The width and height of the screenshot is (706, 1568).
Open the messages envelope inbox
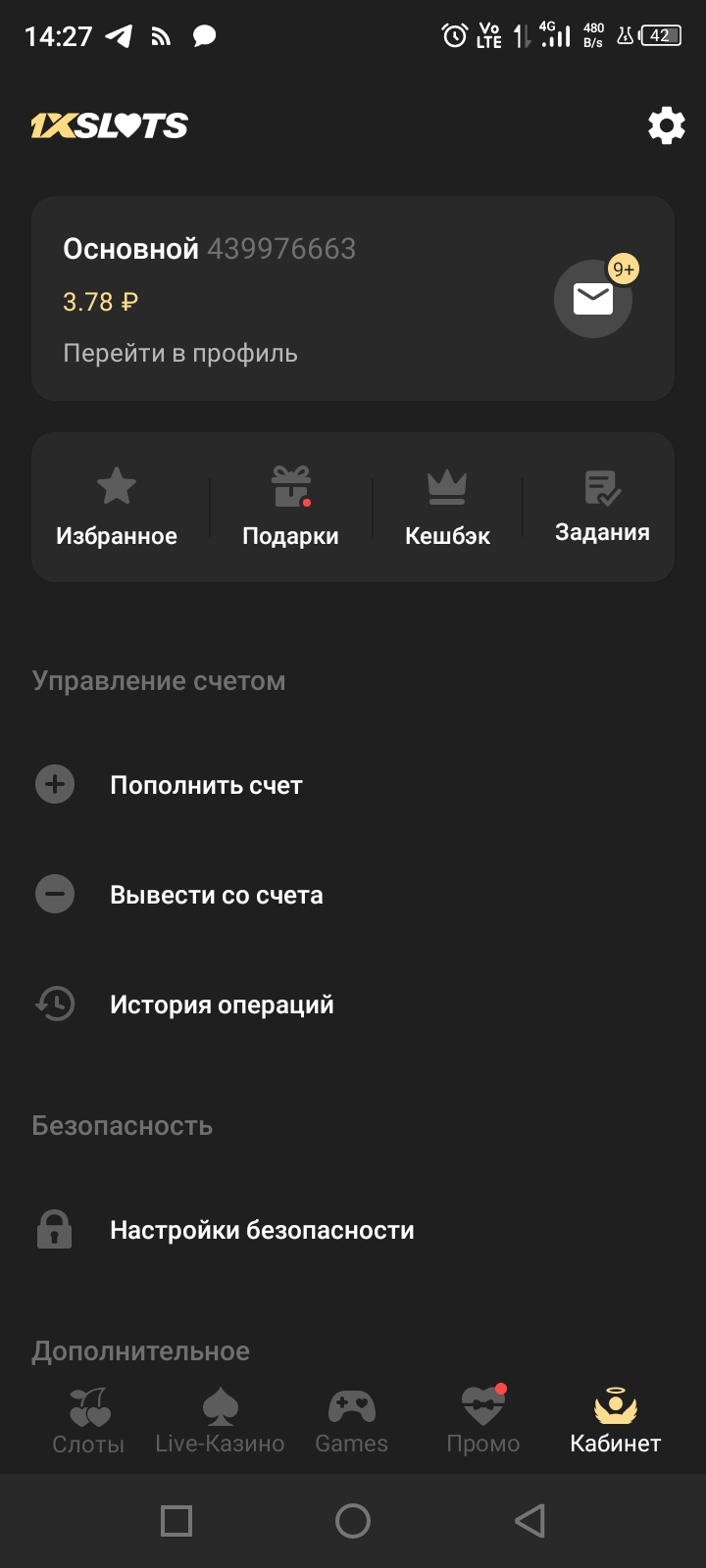593,299
